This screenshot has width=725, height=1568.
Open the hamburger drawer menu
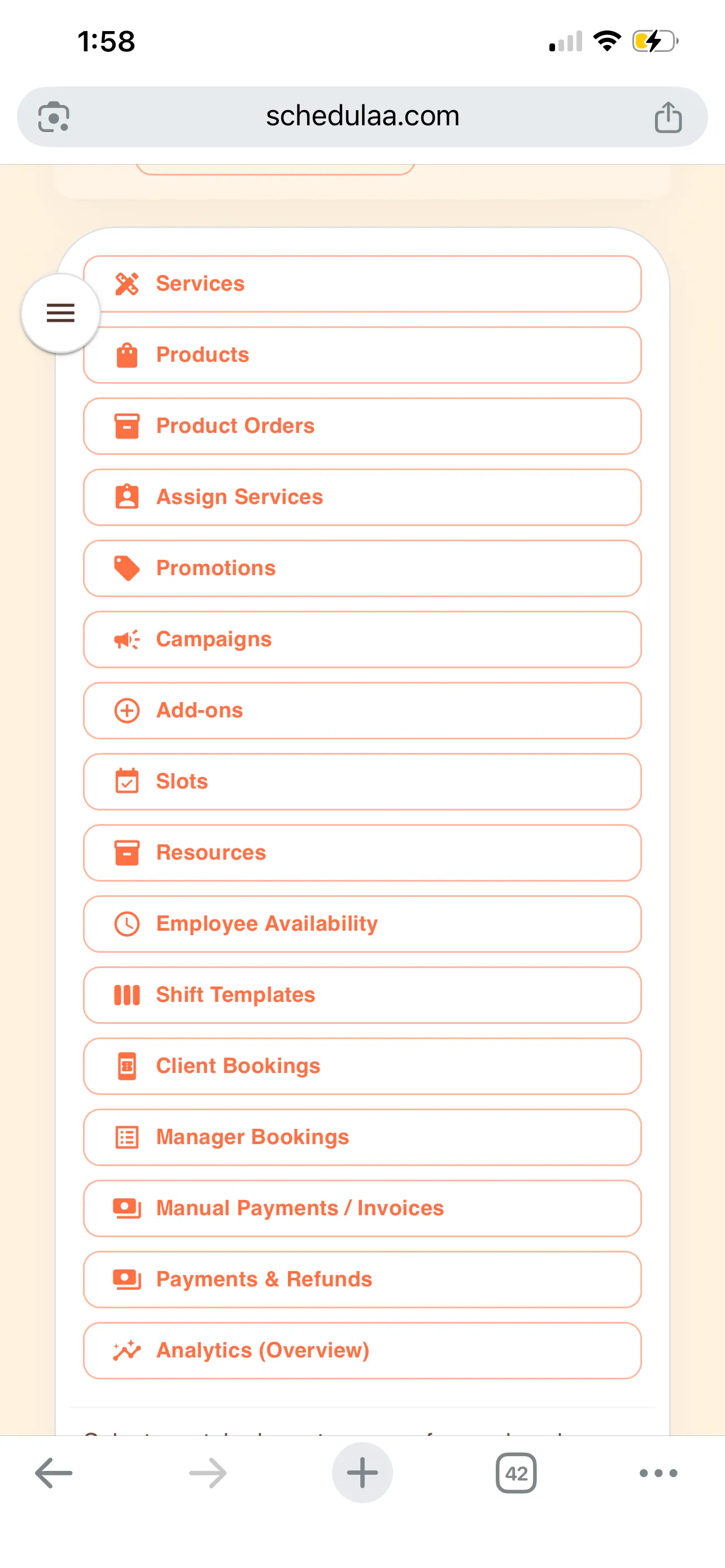point(60,313)
